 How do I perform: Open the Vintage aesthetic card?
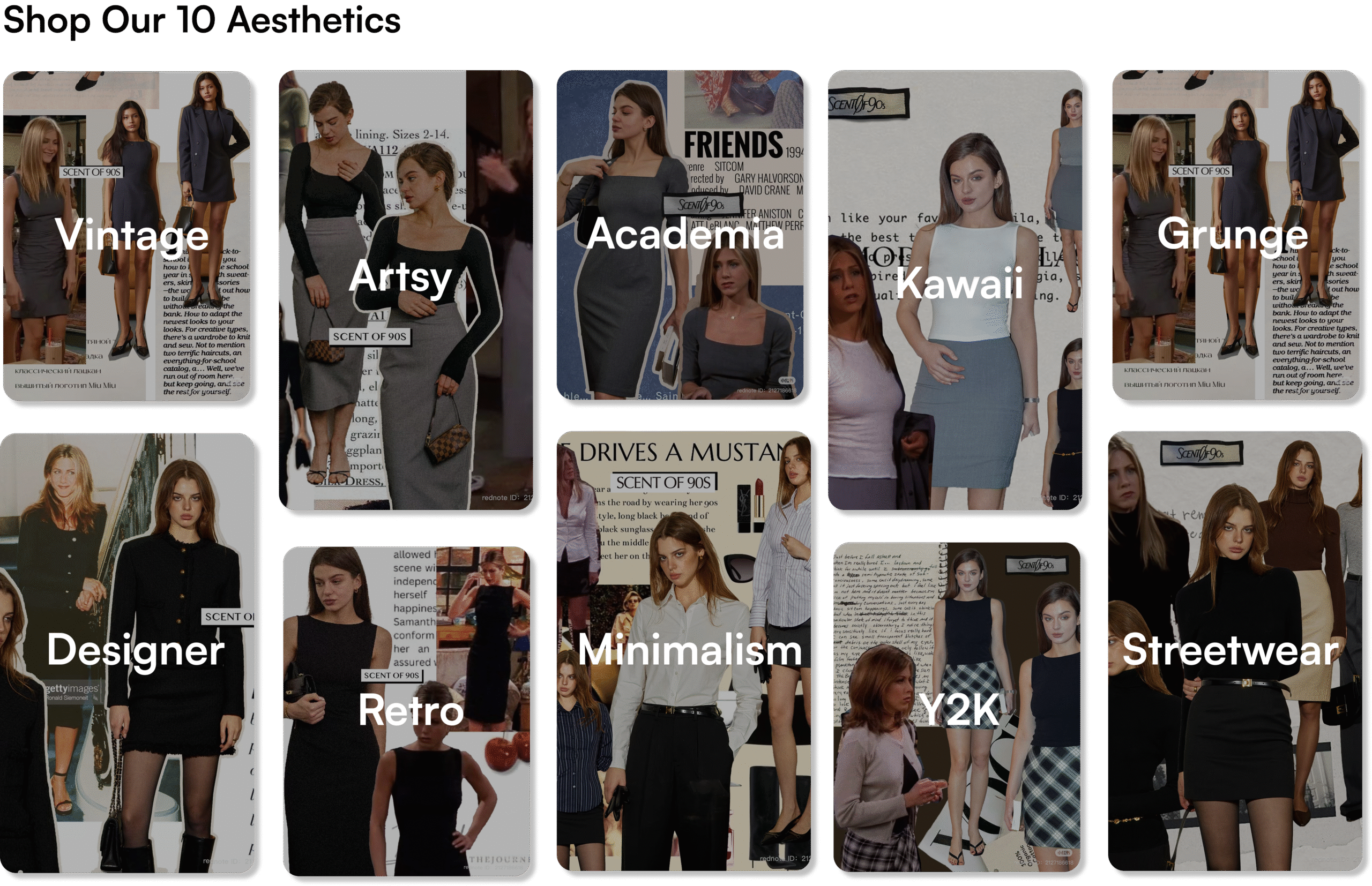(x=126, y=236)
